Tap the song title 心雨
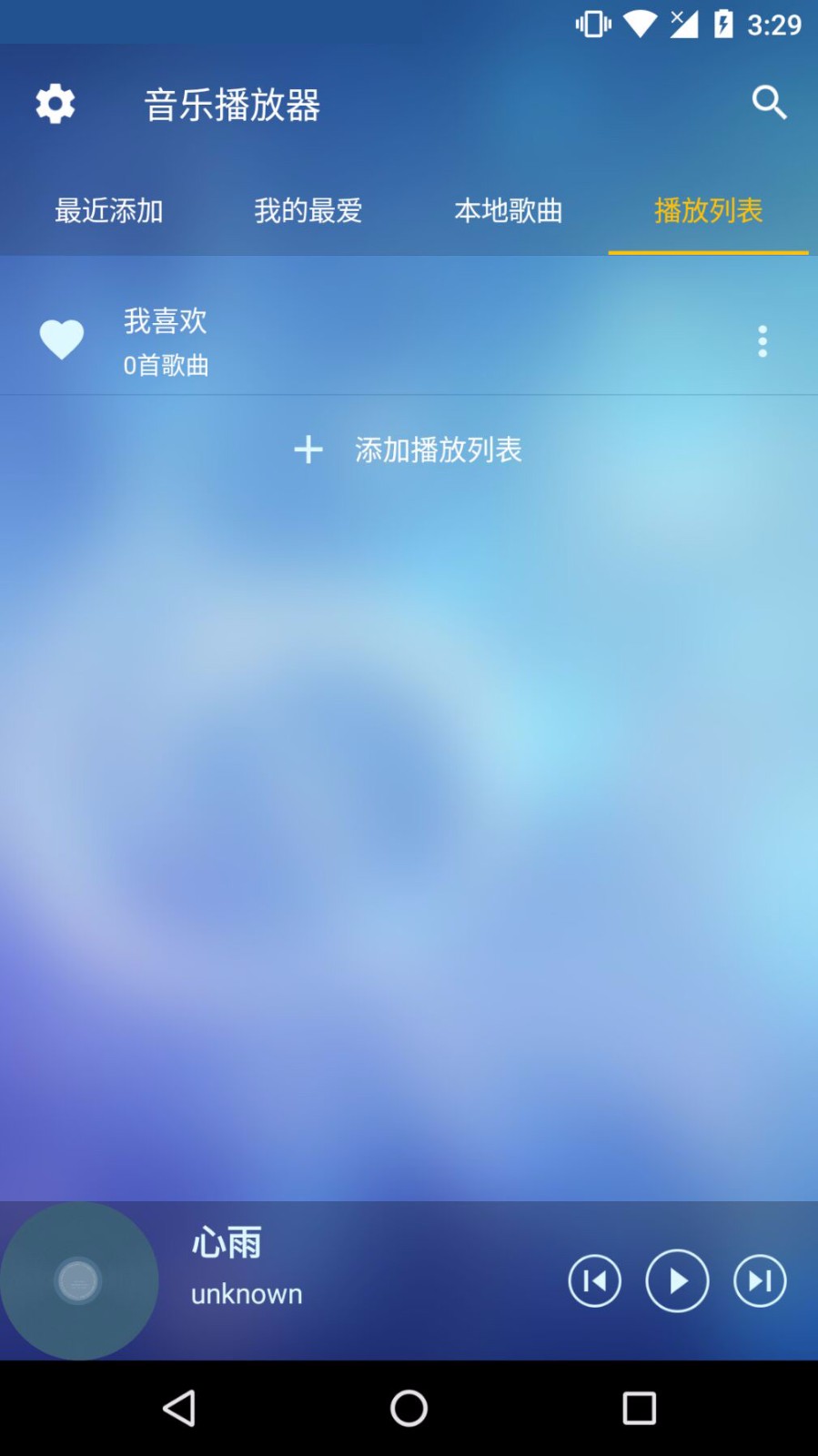The width and height of the screenshot is (818, 1456). 226,1241
